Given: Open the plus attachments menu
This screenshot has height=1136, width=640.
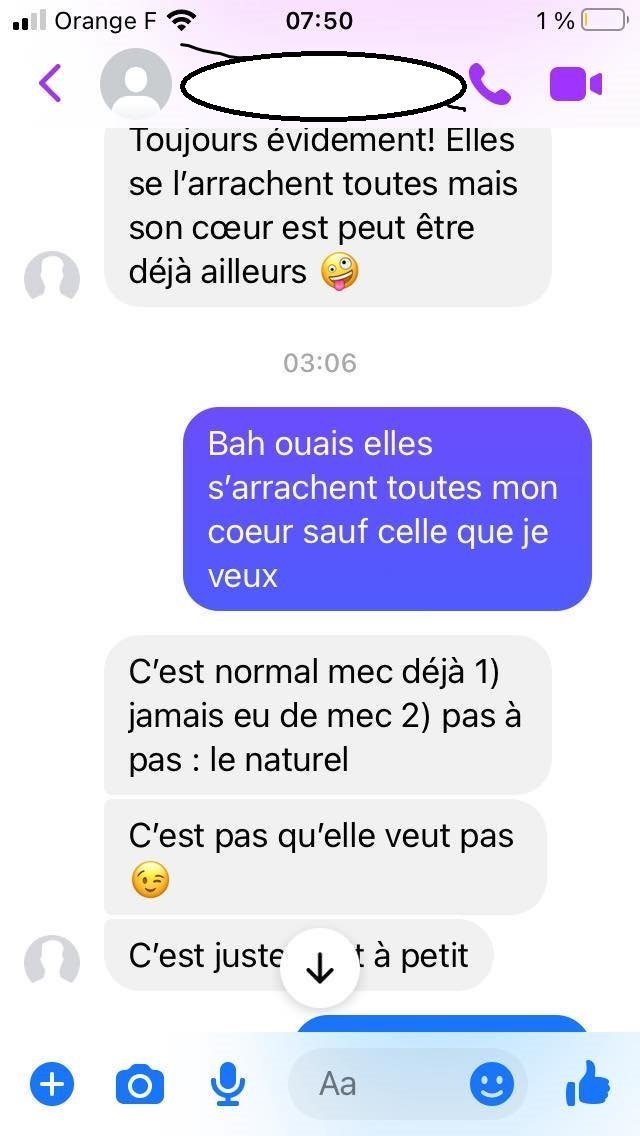Looking at the screenshot, I should click(52, 1084).
